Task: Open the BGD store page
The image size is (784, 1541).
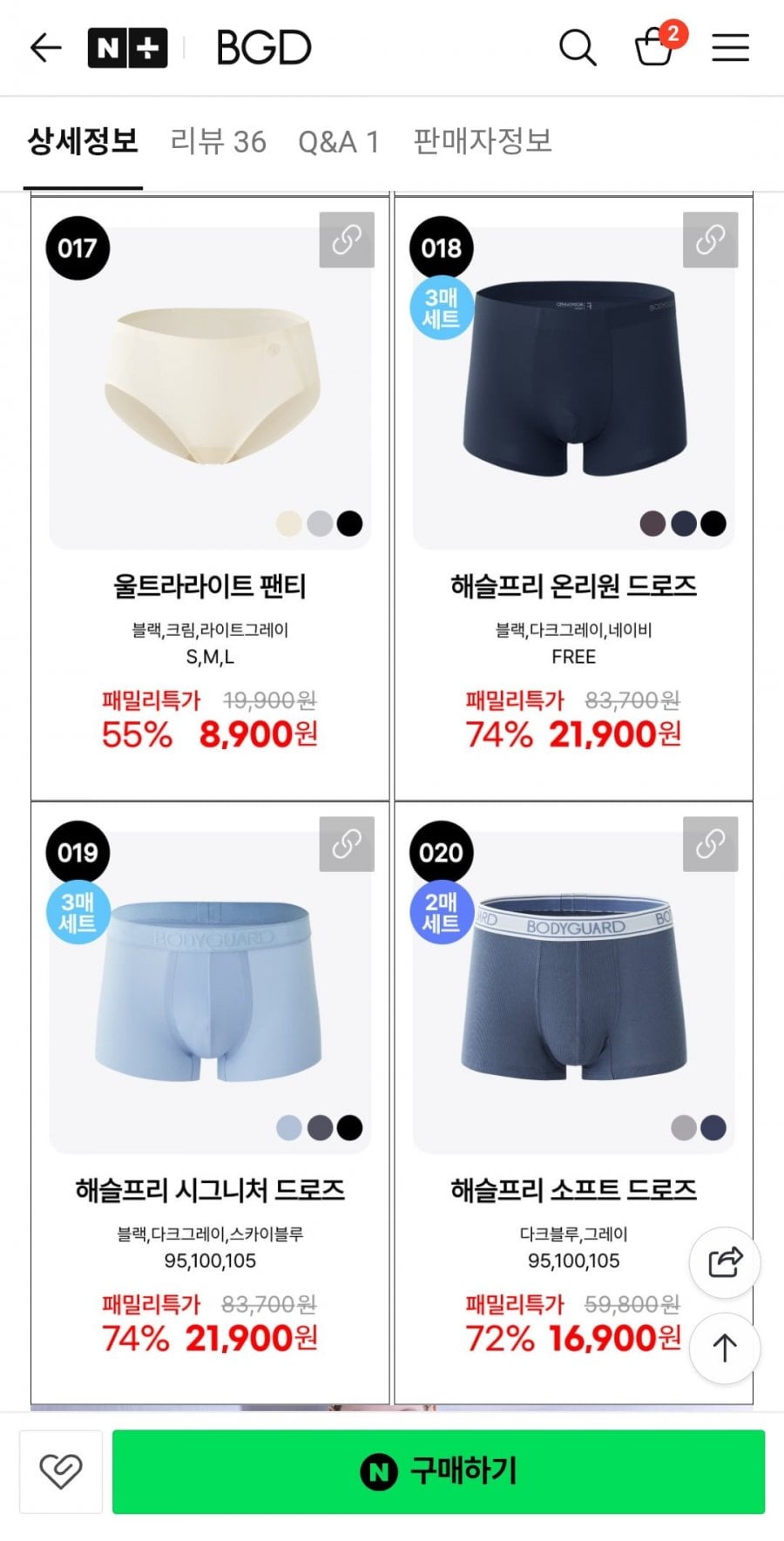Action: coord(263,48)
